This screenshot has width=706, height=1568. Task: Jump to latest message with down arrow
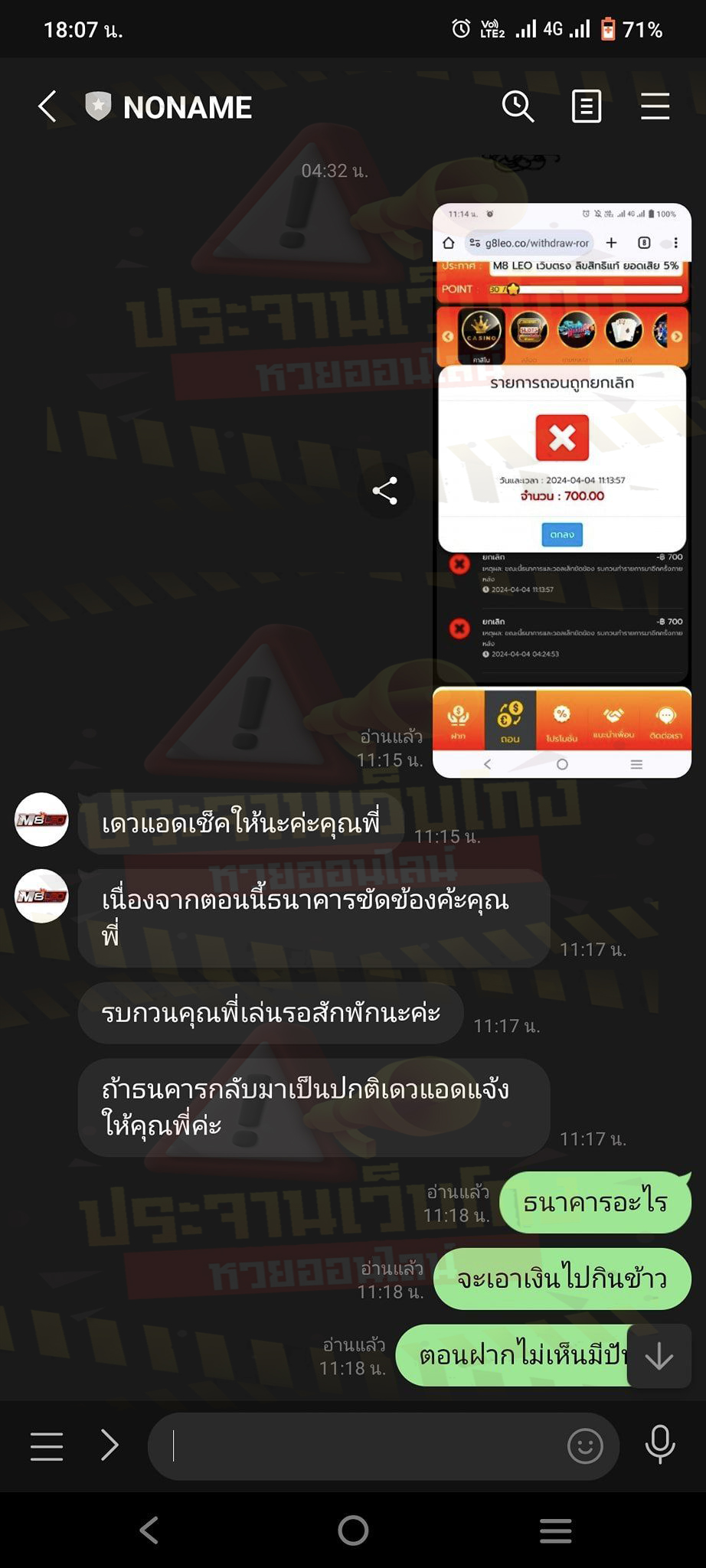[659, 1357]
